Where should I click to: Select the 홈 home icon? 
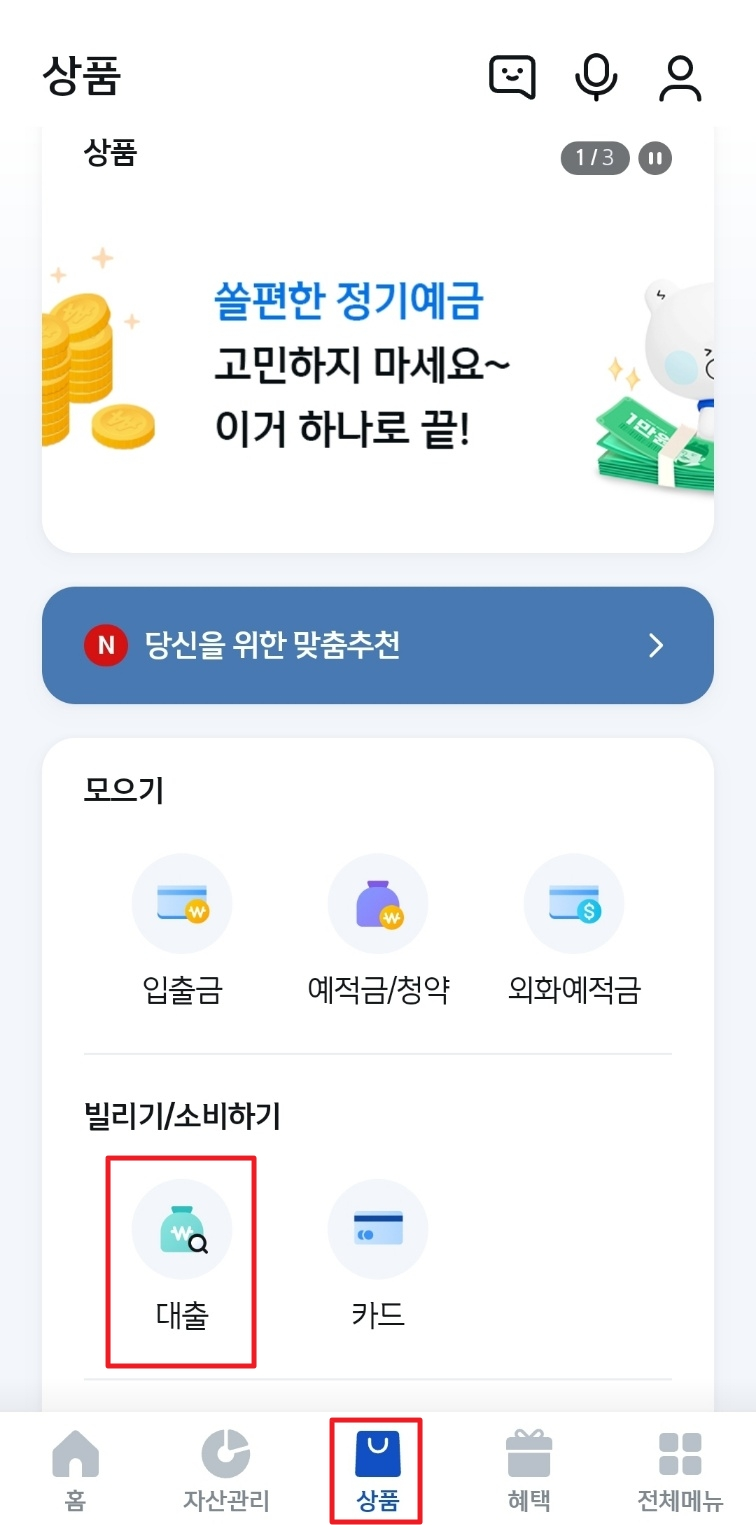(75, 1463)
